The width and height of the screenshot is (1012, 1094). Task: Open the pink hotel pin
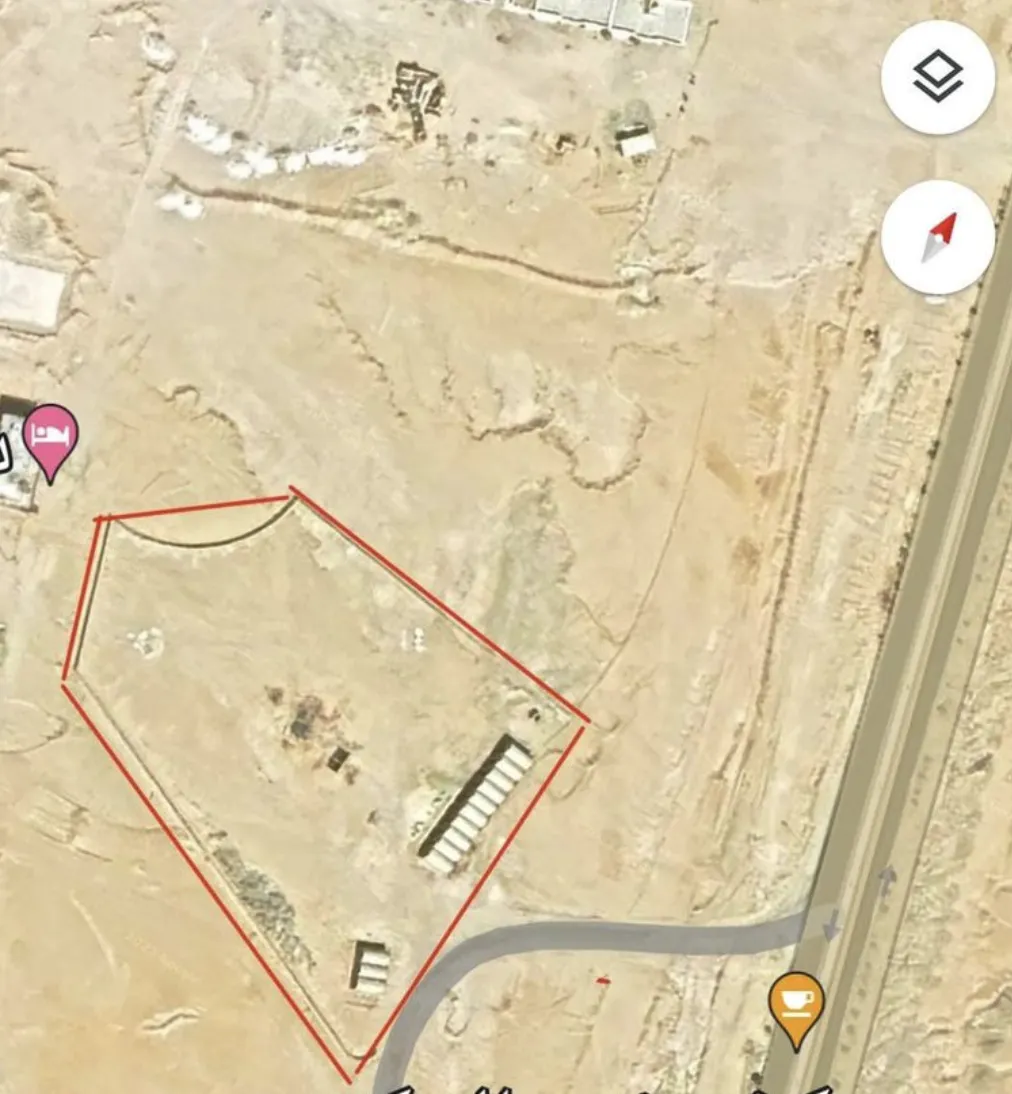click(x=50, y=439)
